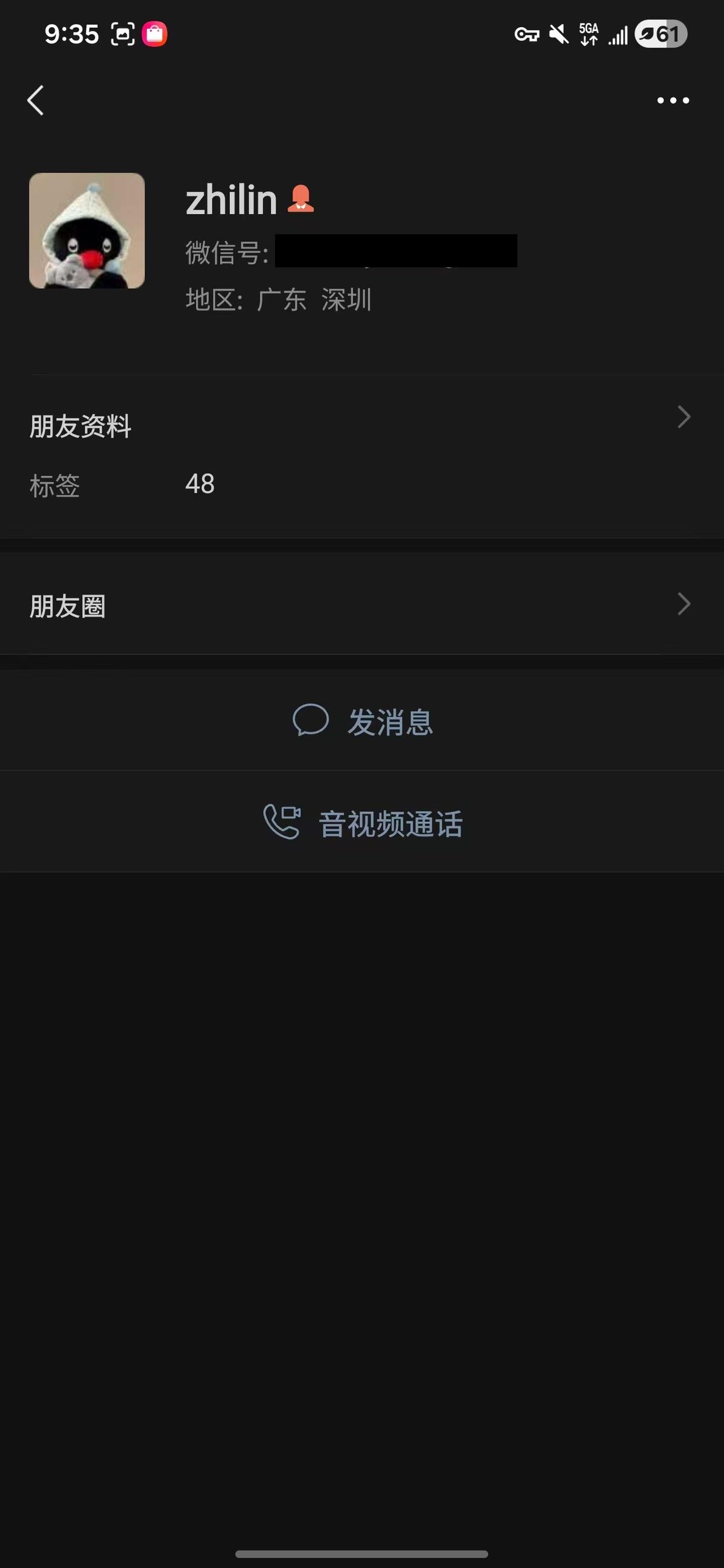724x1568 pixels.
Task: Tap the screenshot icon in the status bar
Action: pyautogui.click(x=124, y=35)
